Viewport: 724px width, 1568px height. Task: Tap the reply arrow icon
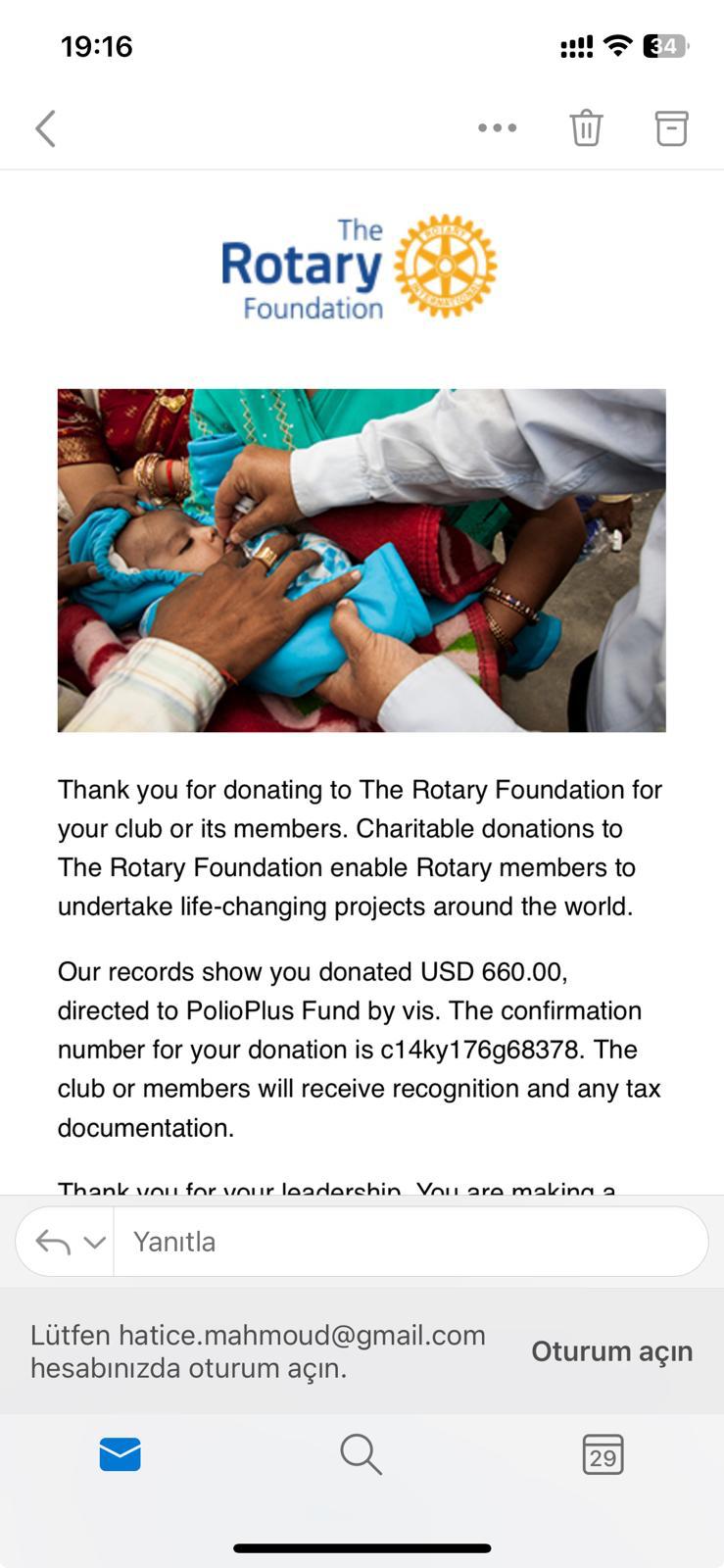53,1242
